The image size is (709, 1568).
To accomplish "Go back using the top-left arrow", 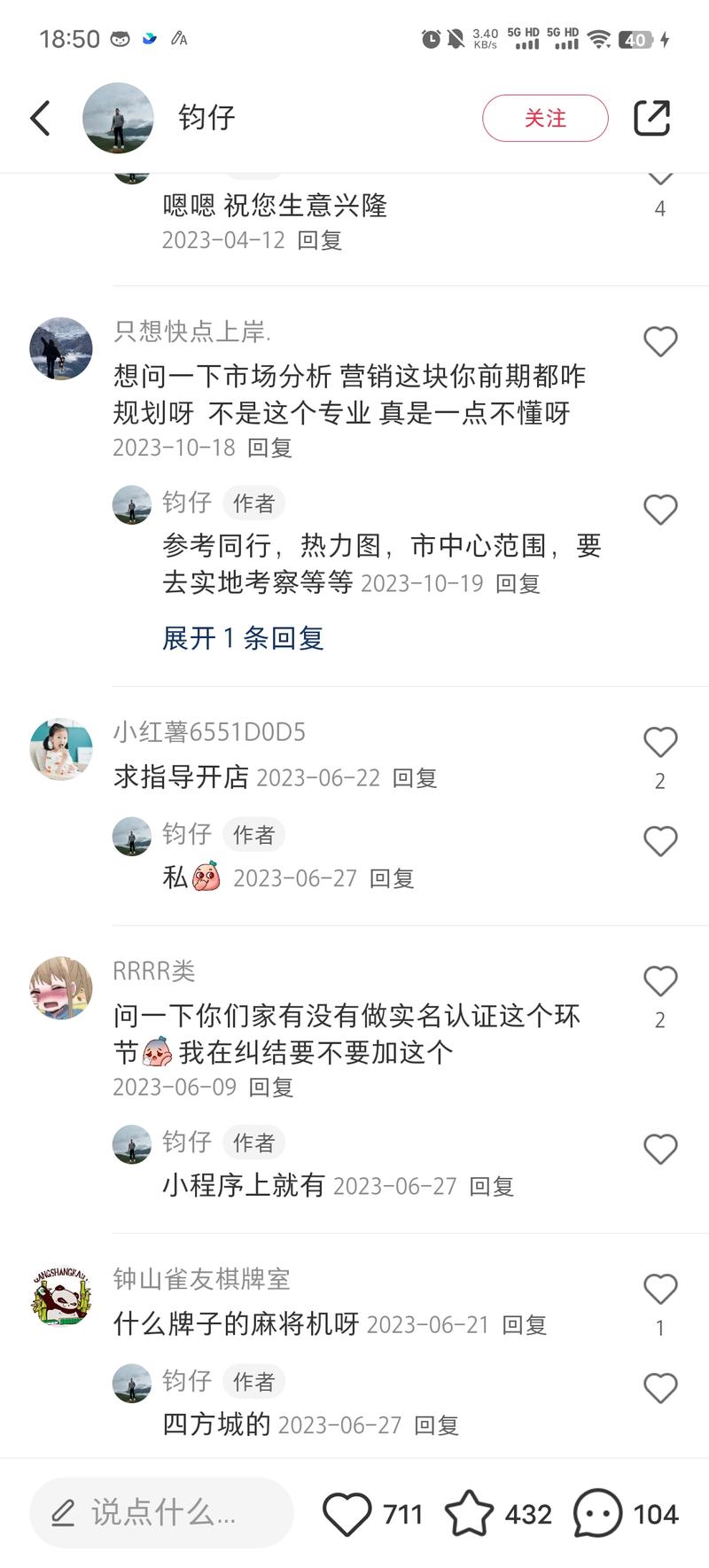I will [40, 118].
